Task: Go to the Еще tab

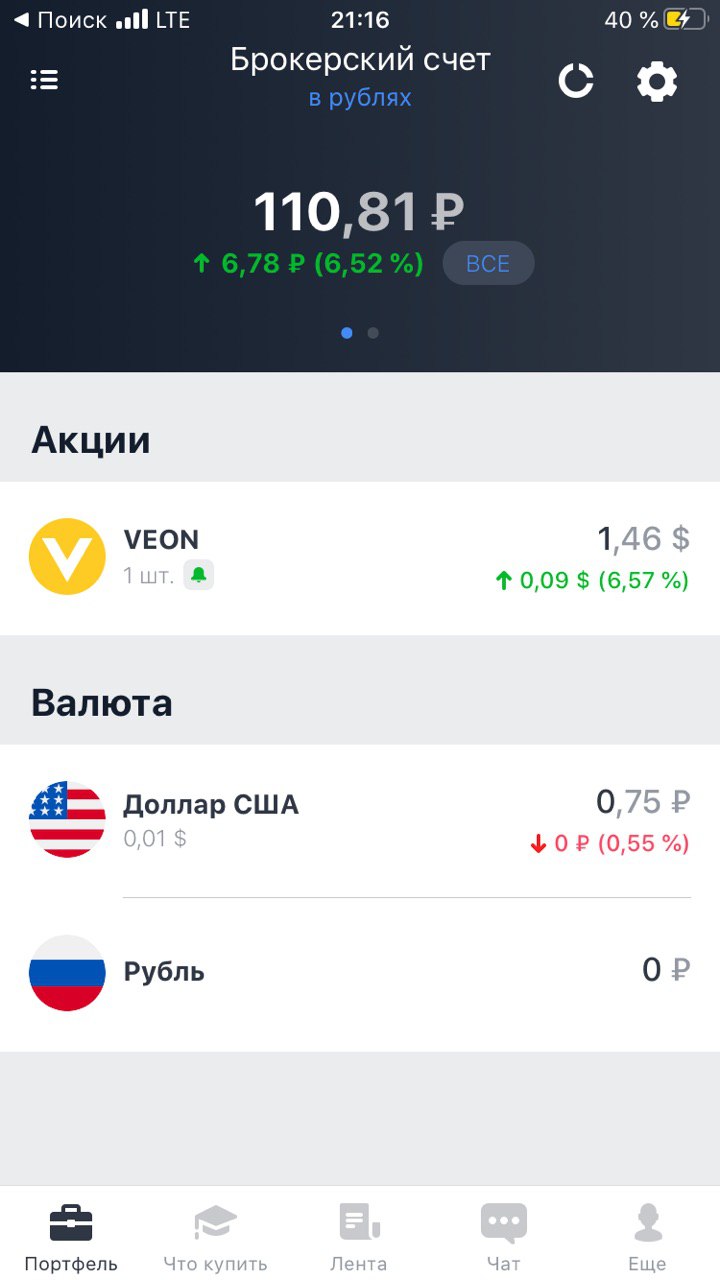Action: coord(647,1236)
